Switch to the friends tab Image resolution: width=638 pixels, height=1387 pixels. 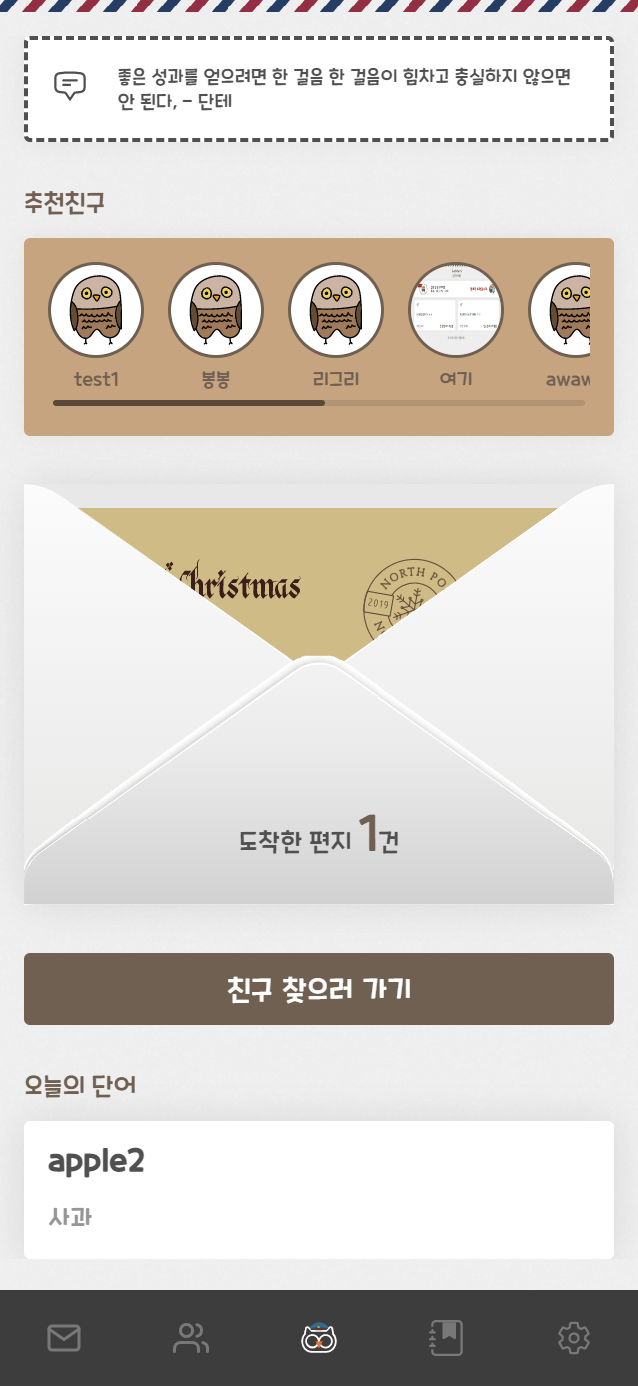click(191, 1337)
